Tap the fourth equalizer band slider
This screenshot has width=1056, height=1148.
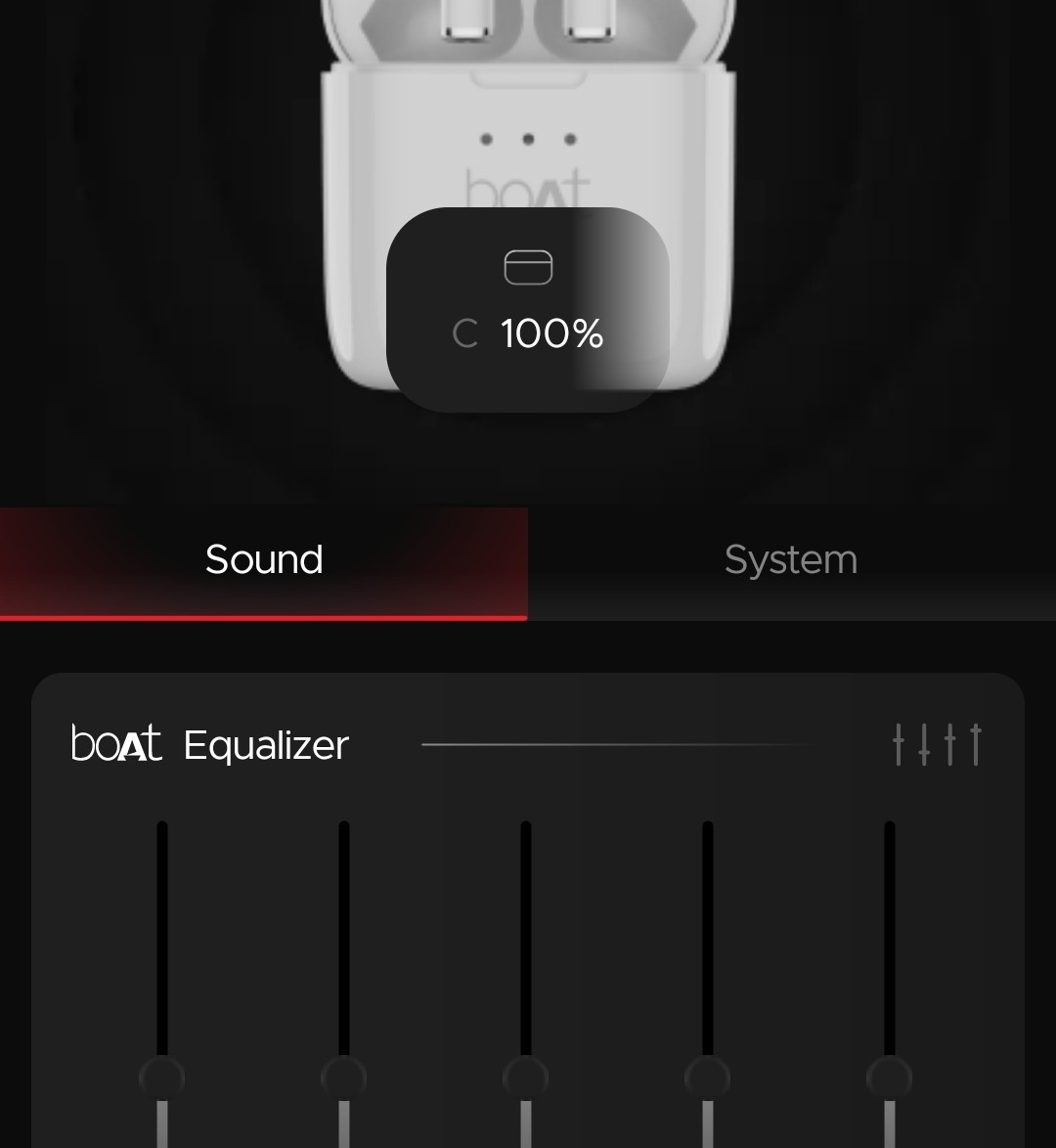click(708, 1078)
